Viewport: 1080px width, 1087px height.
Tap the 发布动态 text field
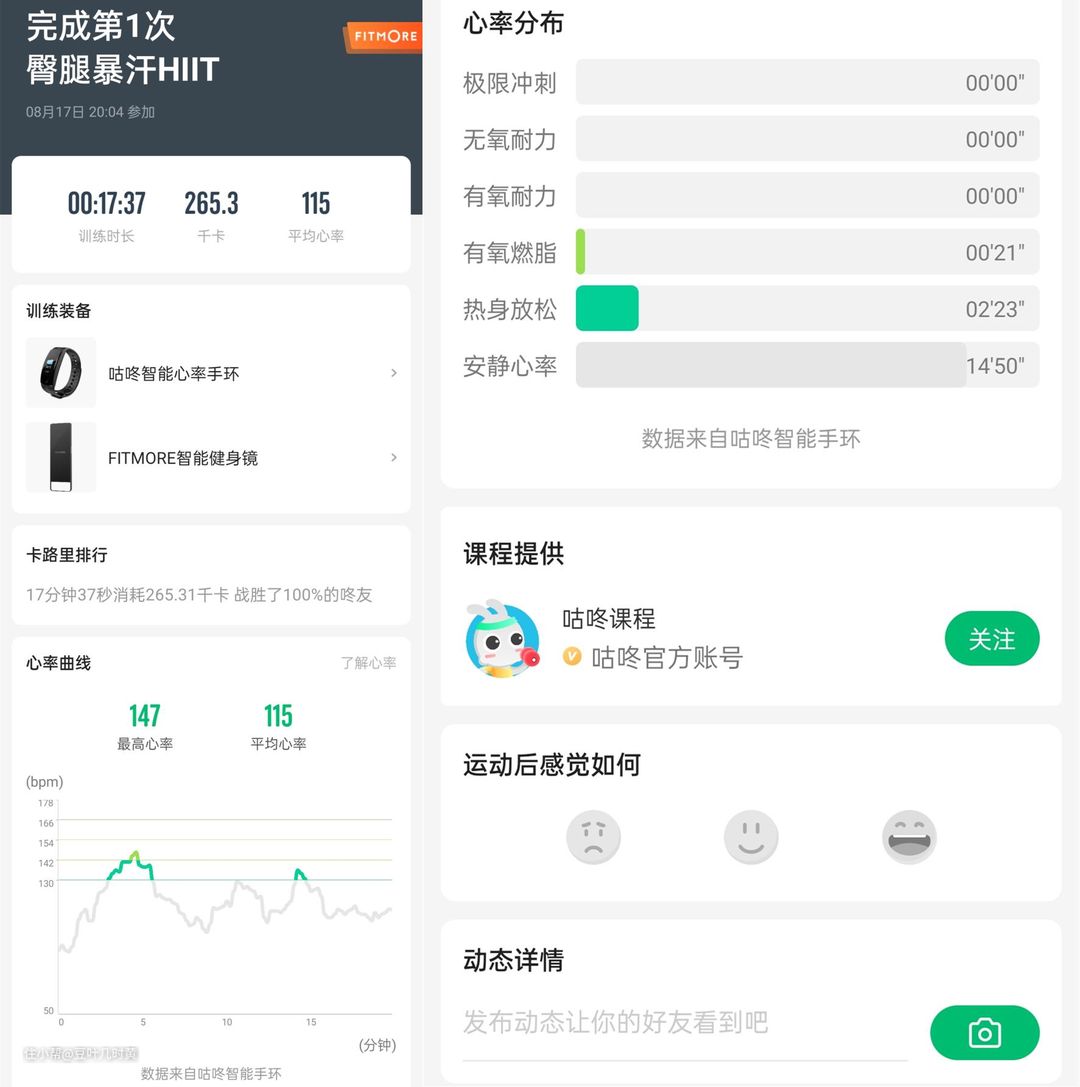684,1022
